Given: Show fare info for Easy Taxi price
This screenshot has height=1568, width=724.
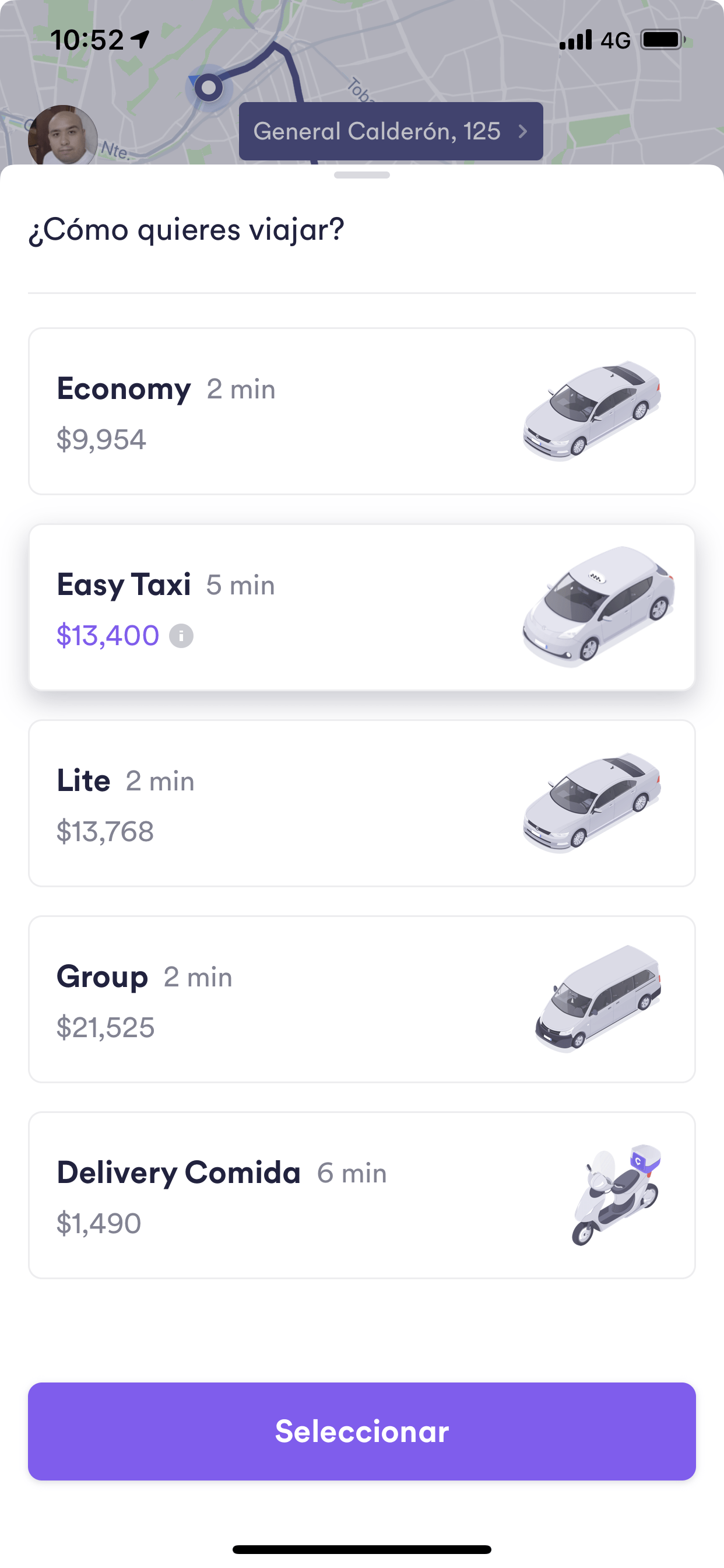Looking at the screenshot, I should click(x=181, y=636).
